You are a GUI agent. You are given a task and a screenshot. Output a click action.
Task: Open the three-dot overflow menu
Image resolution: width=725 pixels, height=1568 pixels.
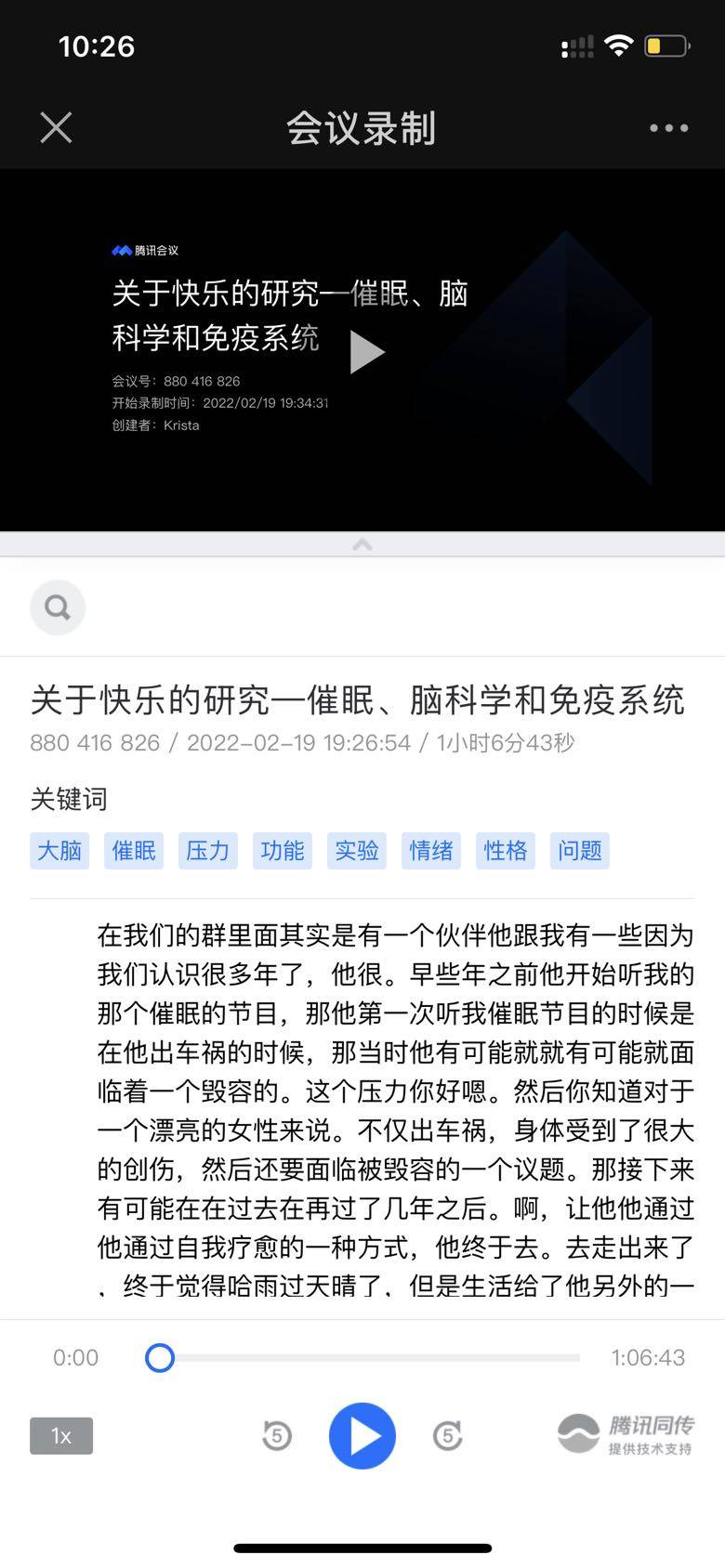(668, 128)
